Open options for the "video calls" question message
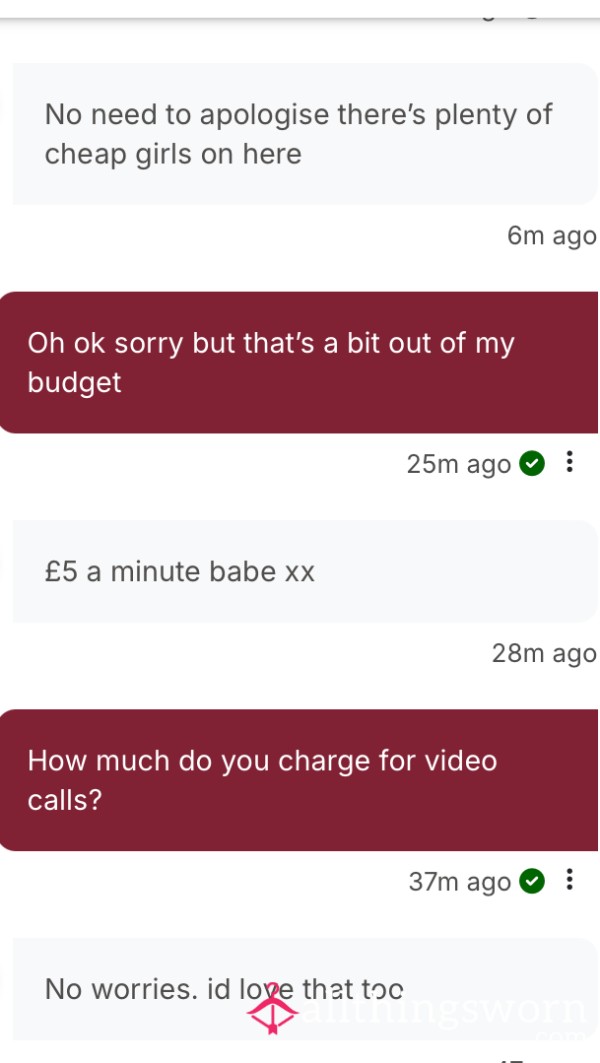 click(569, 880)
